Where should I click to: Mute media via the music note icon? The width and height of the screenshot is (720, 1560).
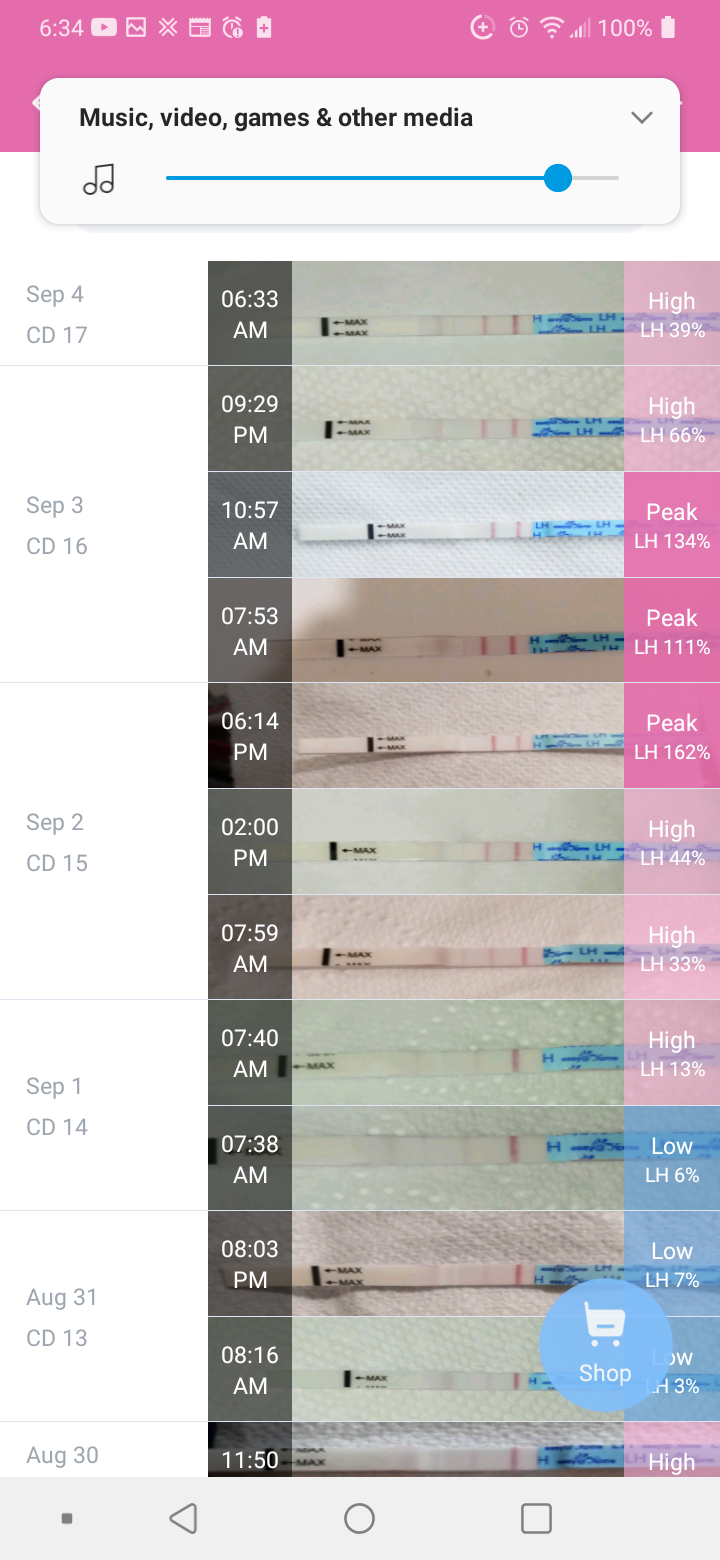click(99, 179)
